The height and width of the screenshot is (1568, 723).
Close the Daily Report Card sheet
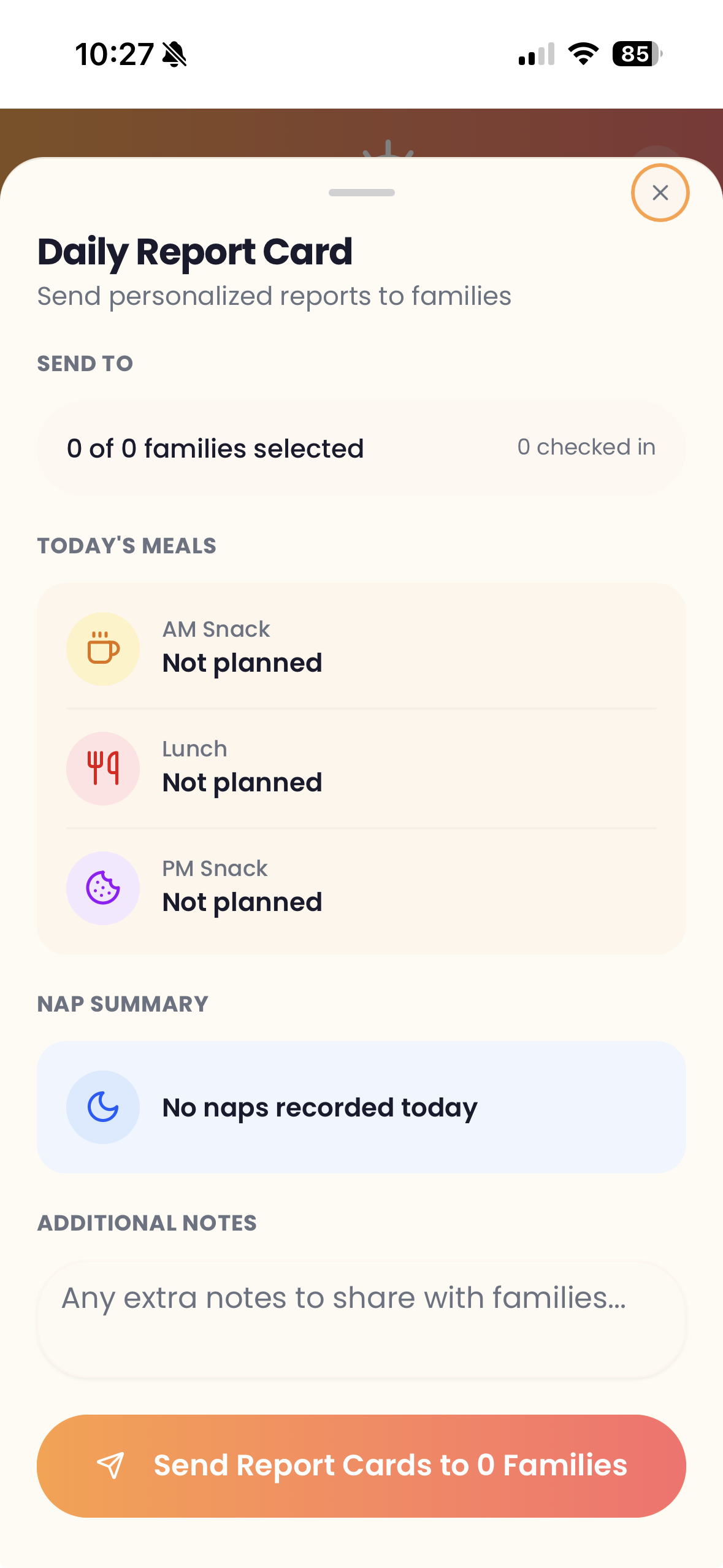coord(660,192)
